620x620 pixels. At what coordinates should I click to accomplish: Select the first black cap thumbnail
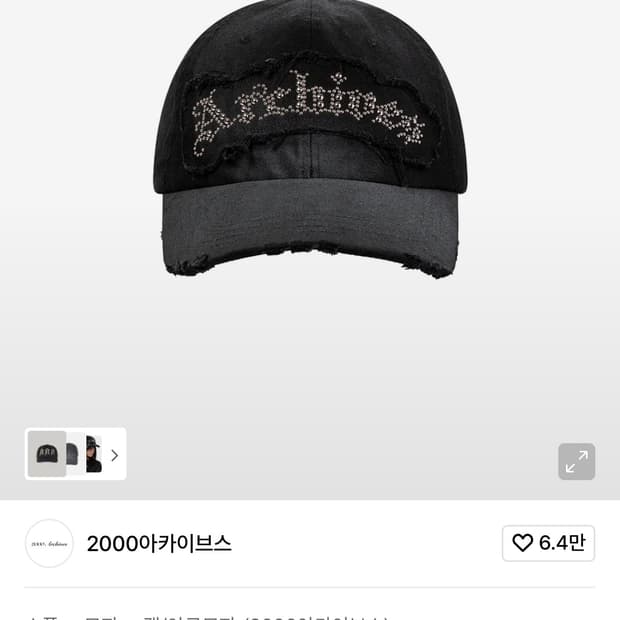tap(46, 454)
